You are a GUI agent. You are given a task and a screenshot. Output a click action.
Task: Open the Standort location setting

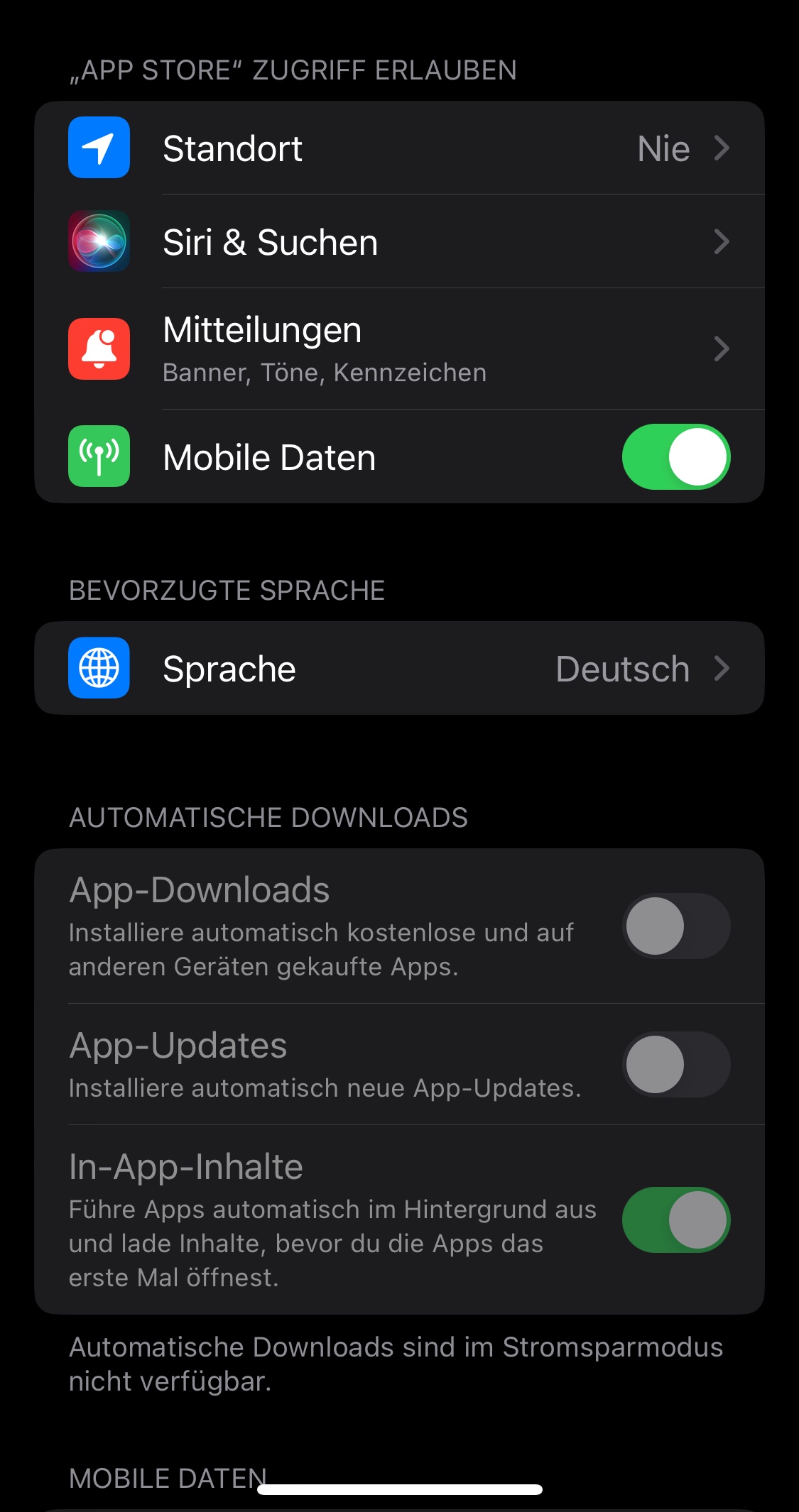tap(399, 148)
